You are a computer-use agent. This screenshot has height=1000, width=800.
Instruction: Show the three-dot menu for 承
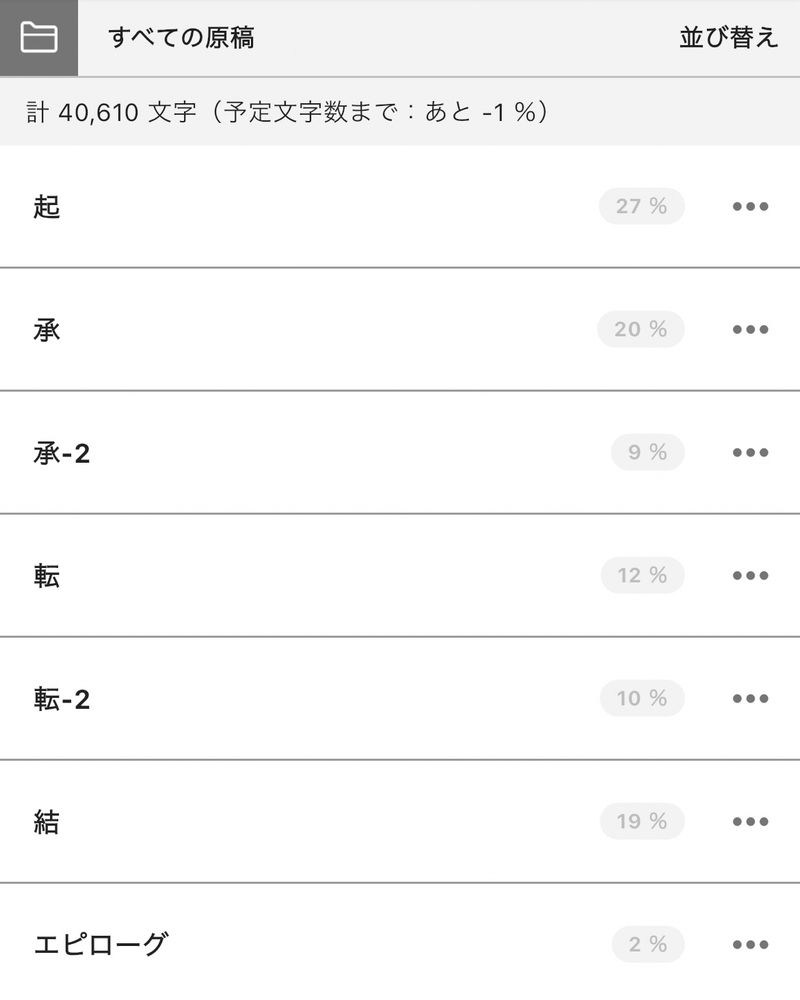click(750, 330)
